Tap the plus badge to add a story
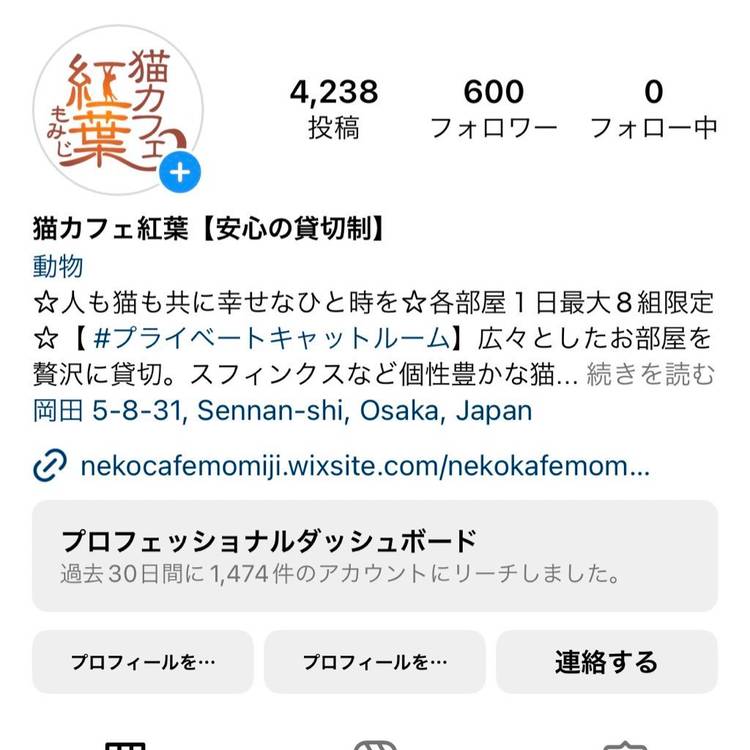This screenshot has height=750, width=750. pyautogui.click(x=180, y=173)
